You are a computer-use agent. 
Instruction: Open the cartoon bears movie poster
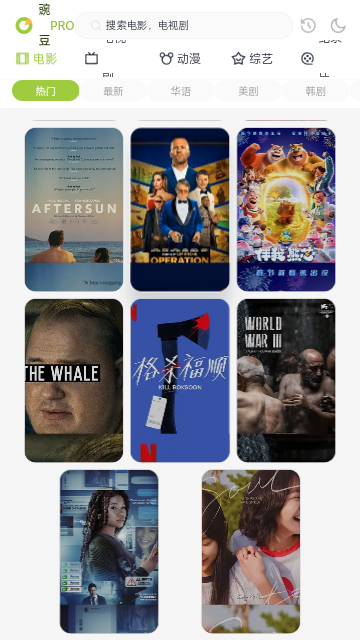pyautogui.click(x=286, y=209)
